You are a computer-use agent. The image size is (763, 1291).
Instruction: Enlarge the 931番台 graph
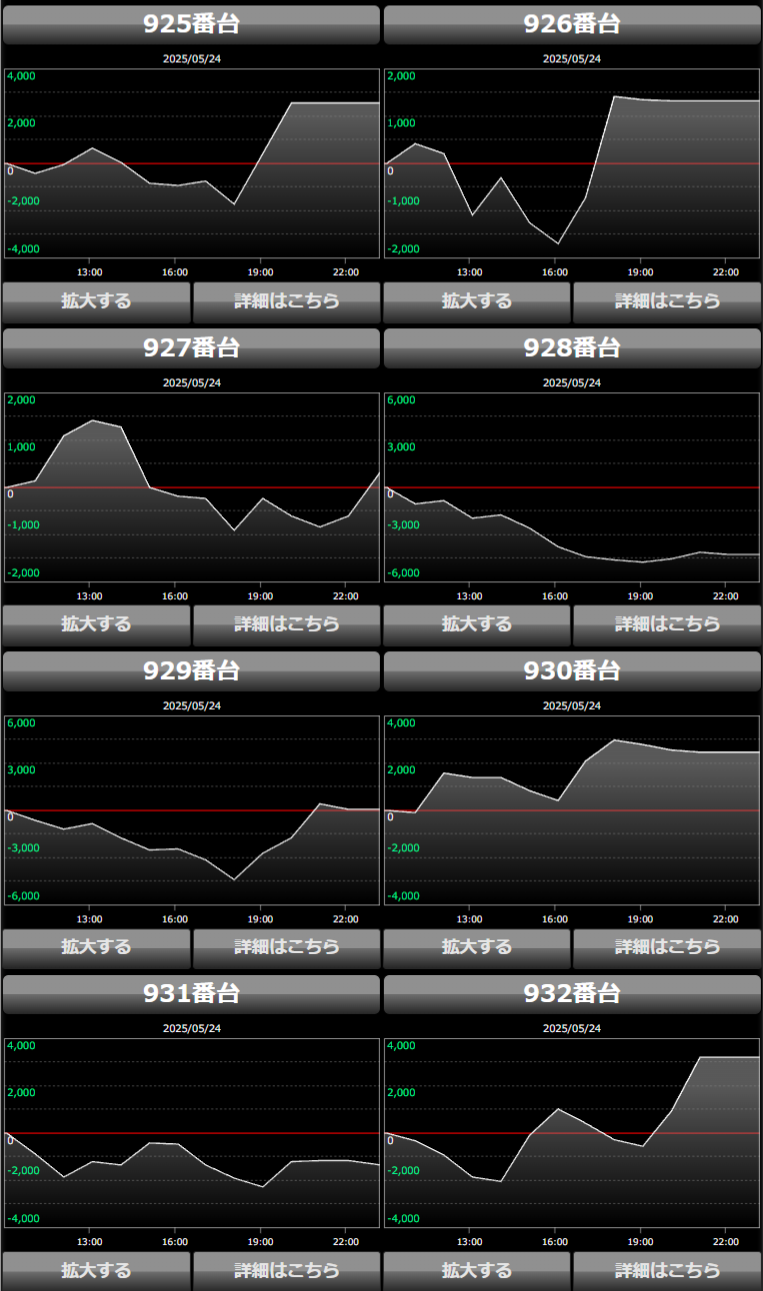(96, 1270)
